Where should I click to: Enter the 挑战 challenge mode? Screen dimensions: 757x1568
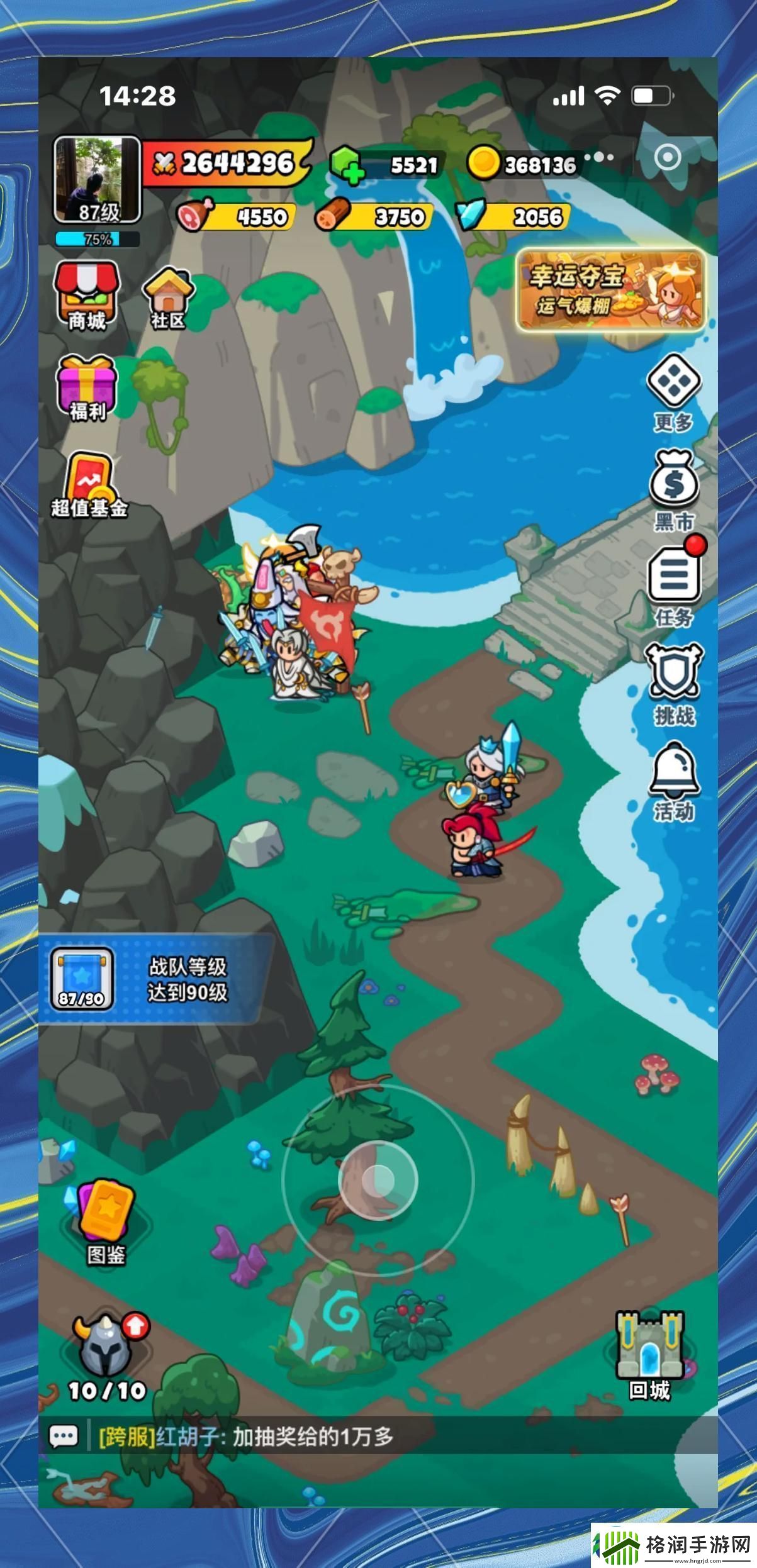[673, 684]
